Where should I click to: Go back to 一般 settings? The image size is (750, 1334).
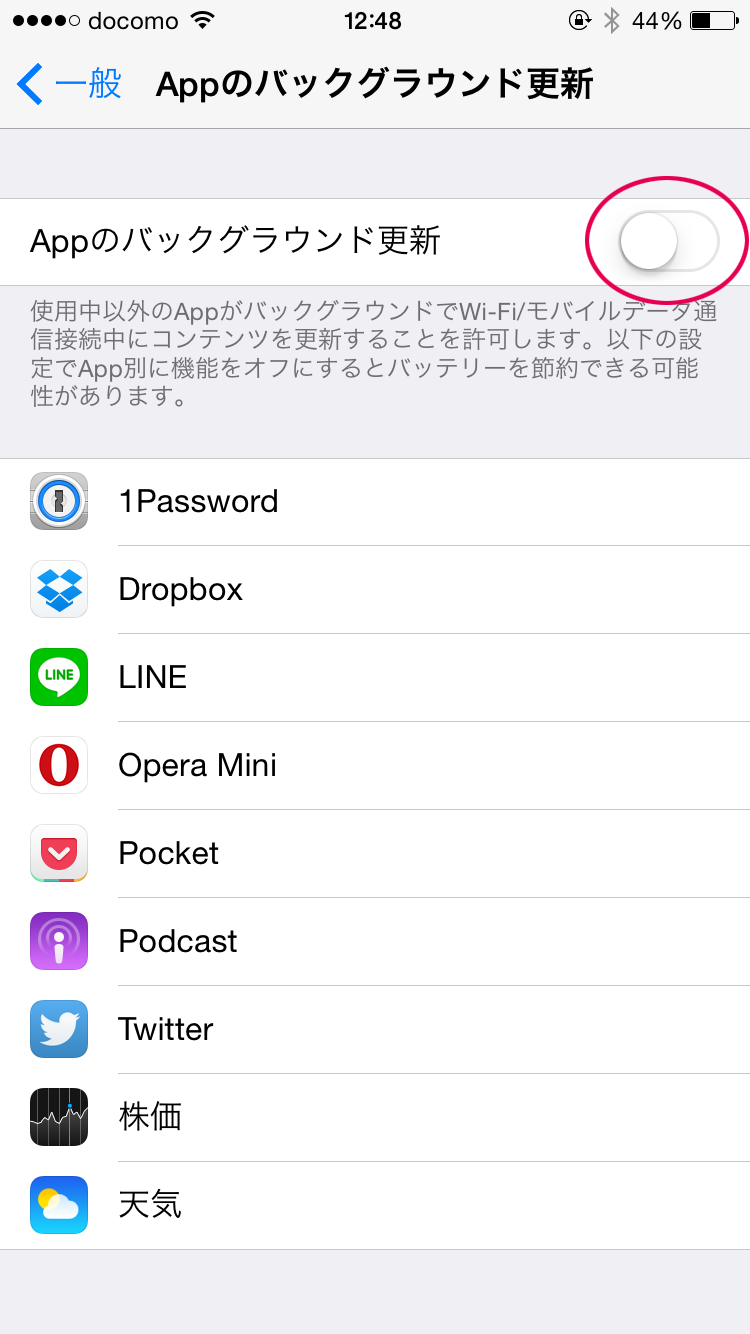(69, 84)
